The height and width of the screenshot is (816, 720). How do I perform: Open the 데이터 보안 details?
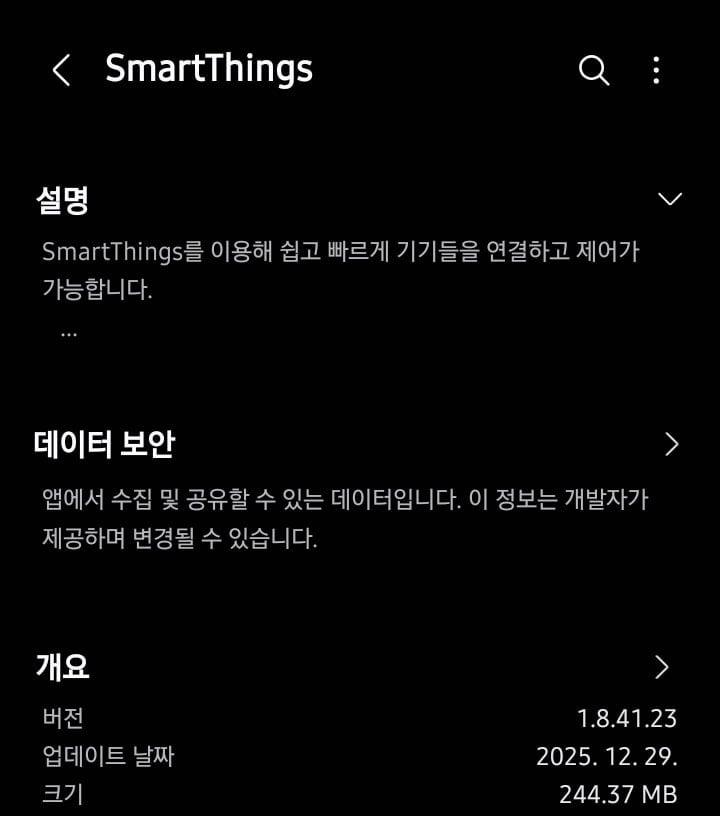click(671, 445)
